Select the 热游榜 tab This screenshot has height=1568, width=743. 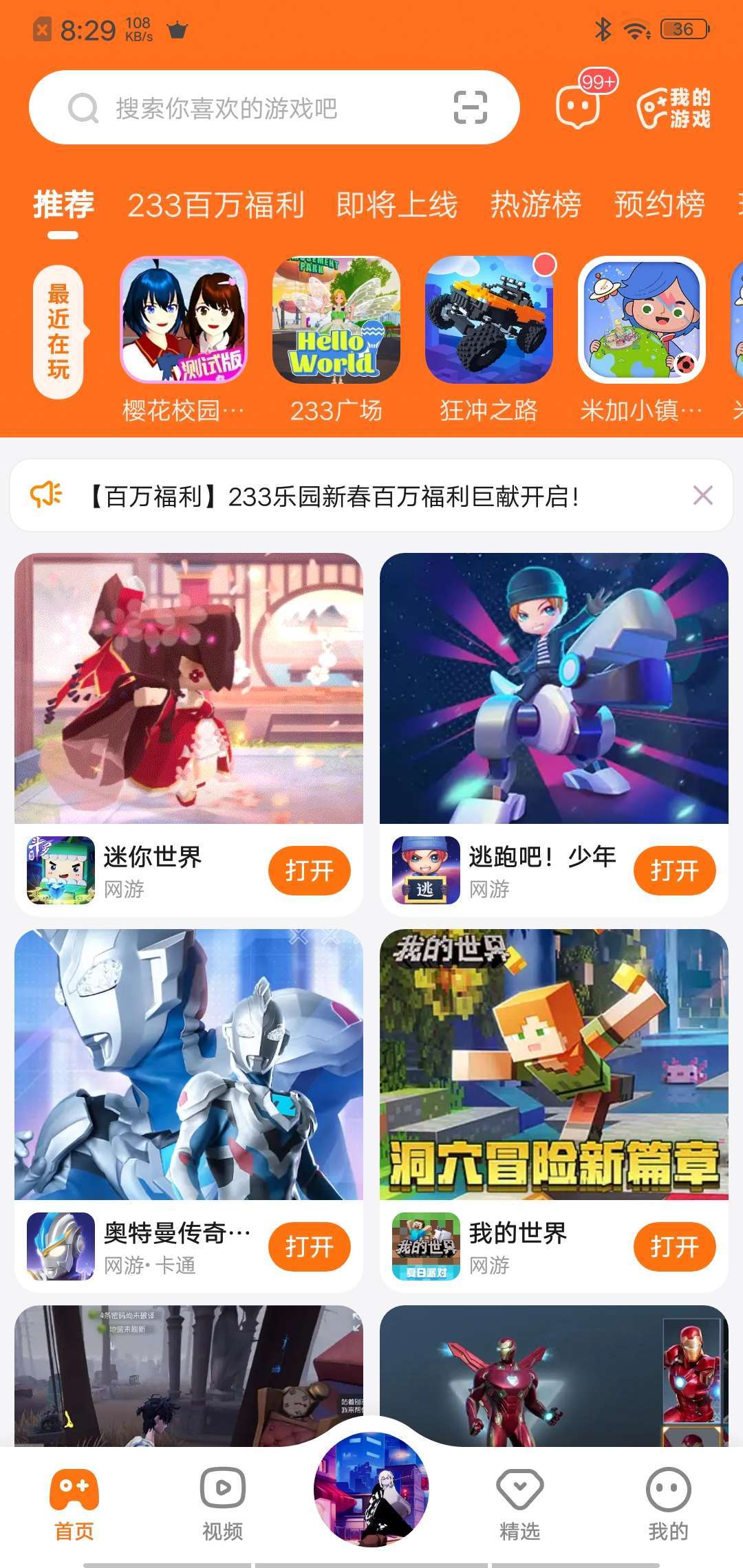click(x=535, y=205)
